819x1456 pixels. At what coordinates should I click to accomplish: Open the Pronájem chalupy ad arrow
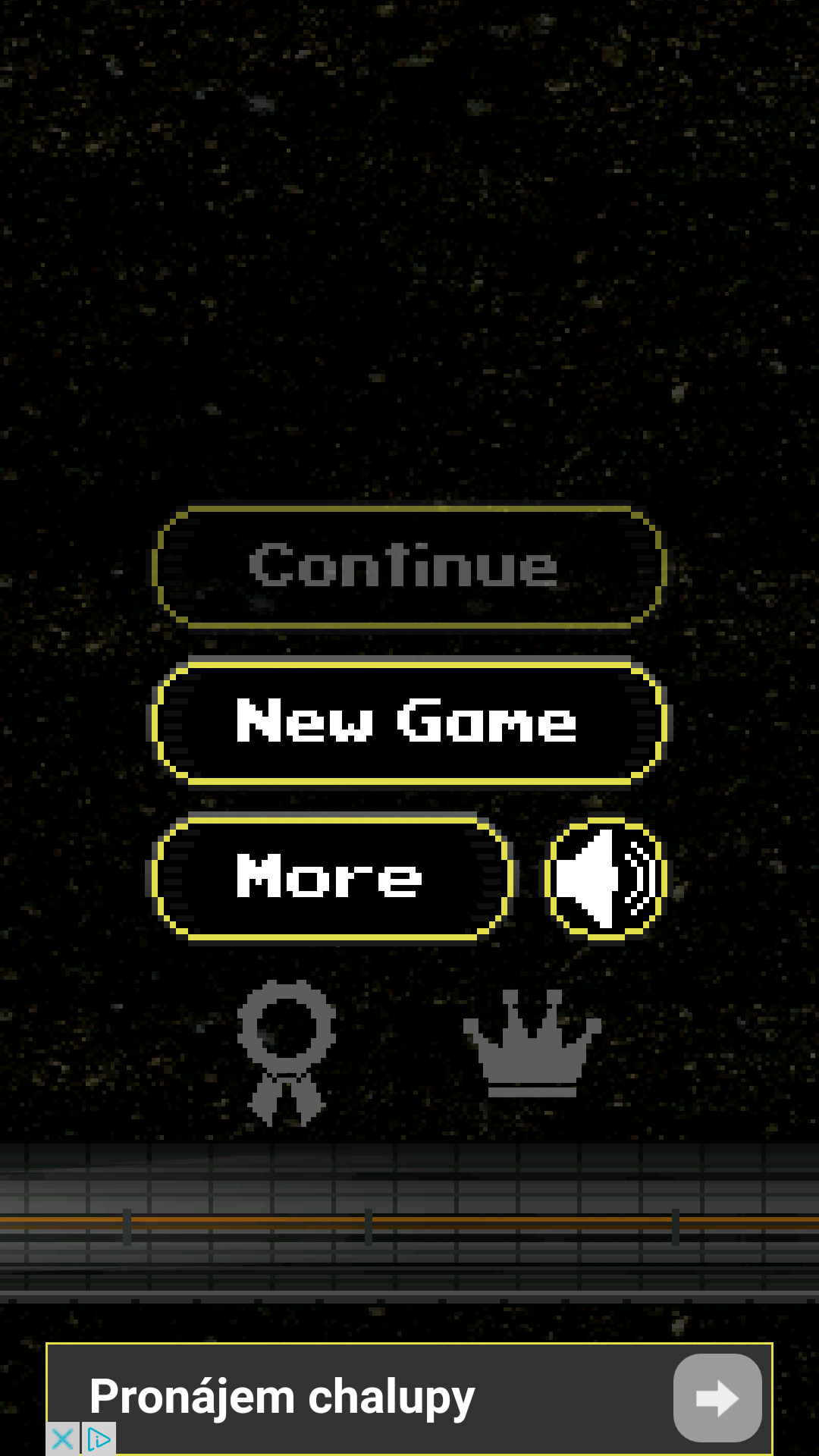click(717, 1398)
